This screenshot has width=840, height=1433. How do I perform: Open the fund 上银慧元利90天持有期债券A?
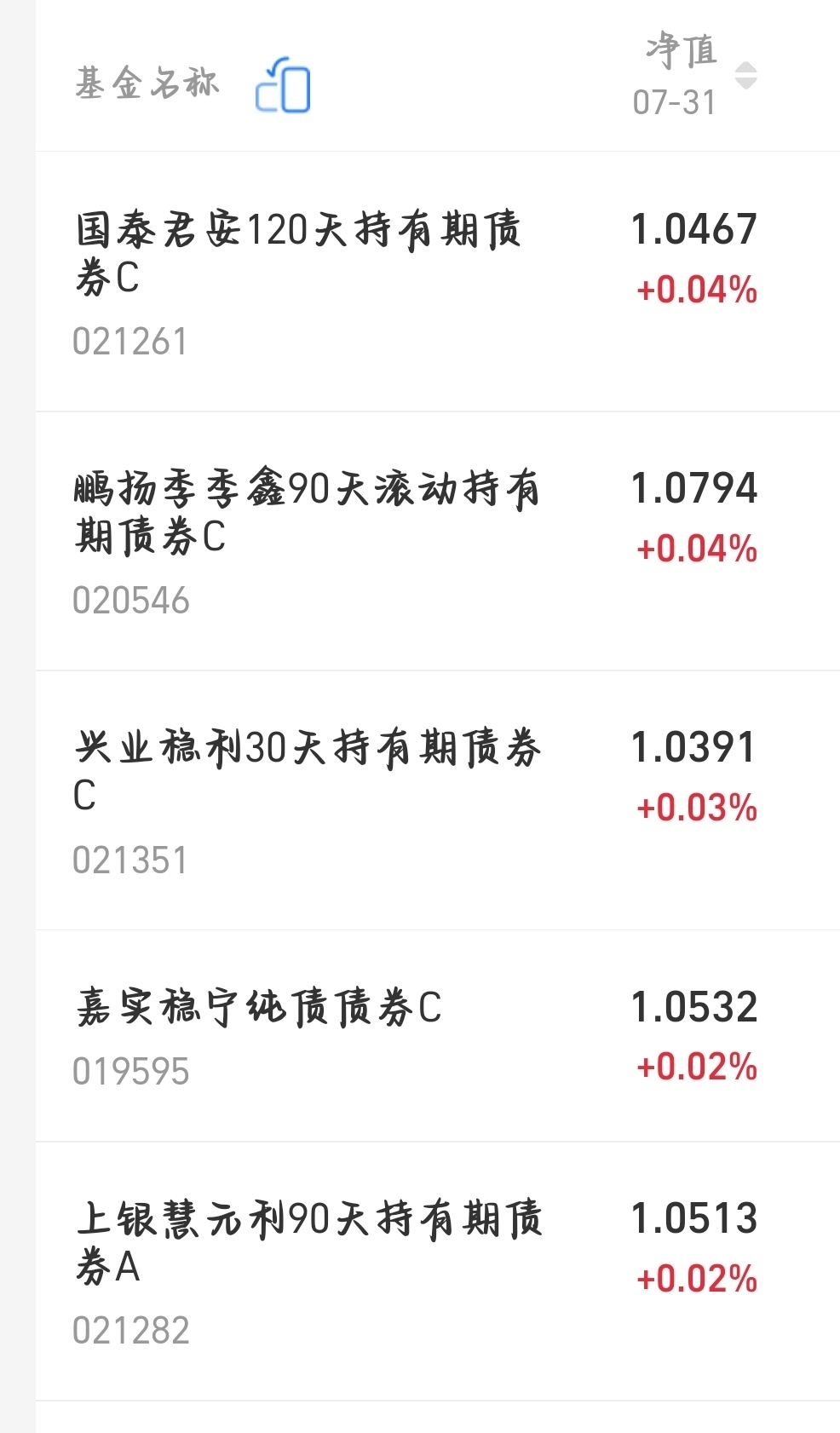(x=438, y=1271)
